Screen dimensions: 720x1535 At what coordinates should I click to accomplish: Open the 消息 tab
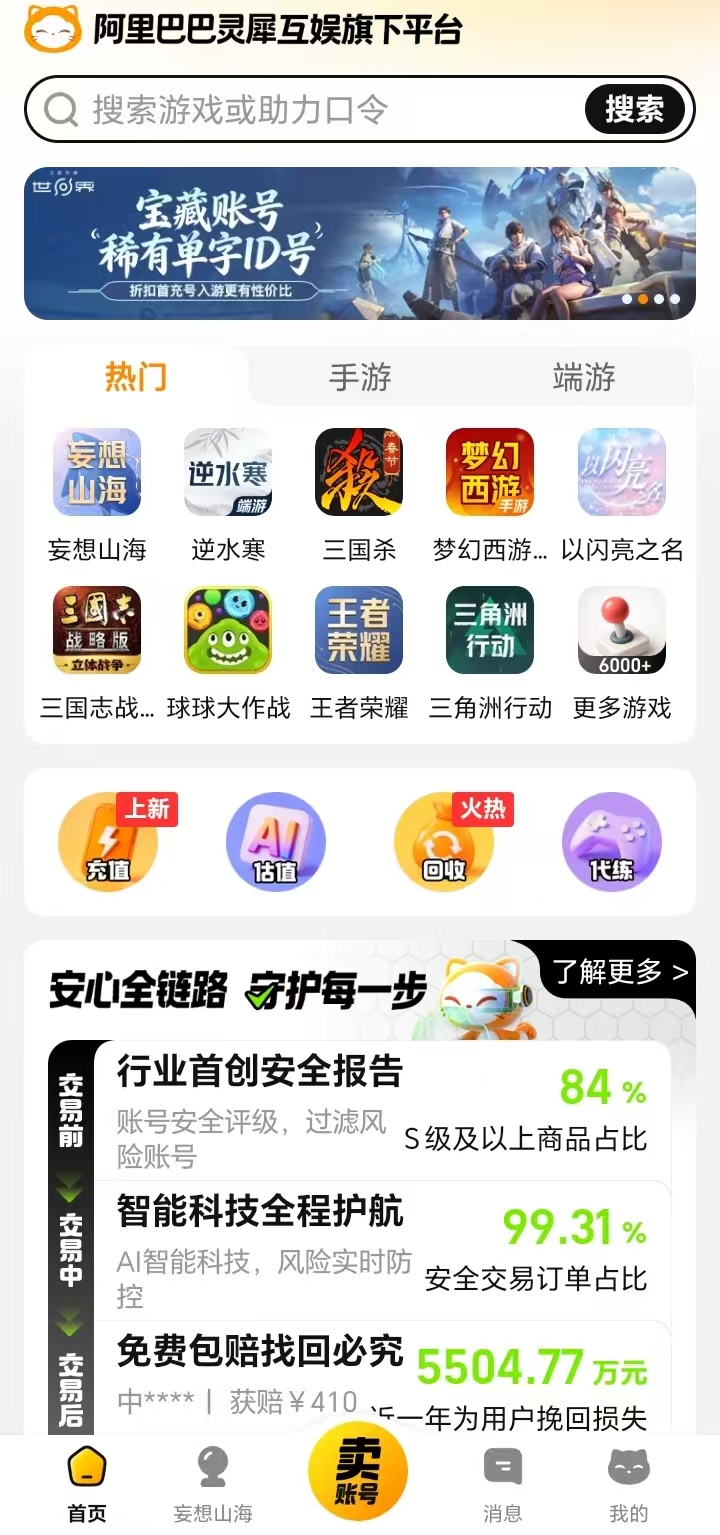click(x=502, y=1484)
